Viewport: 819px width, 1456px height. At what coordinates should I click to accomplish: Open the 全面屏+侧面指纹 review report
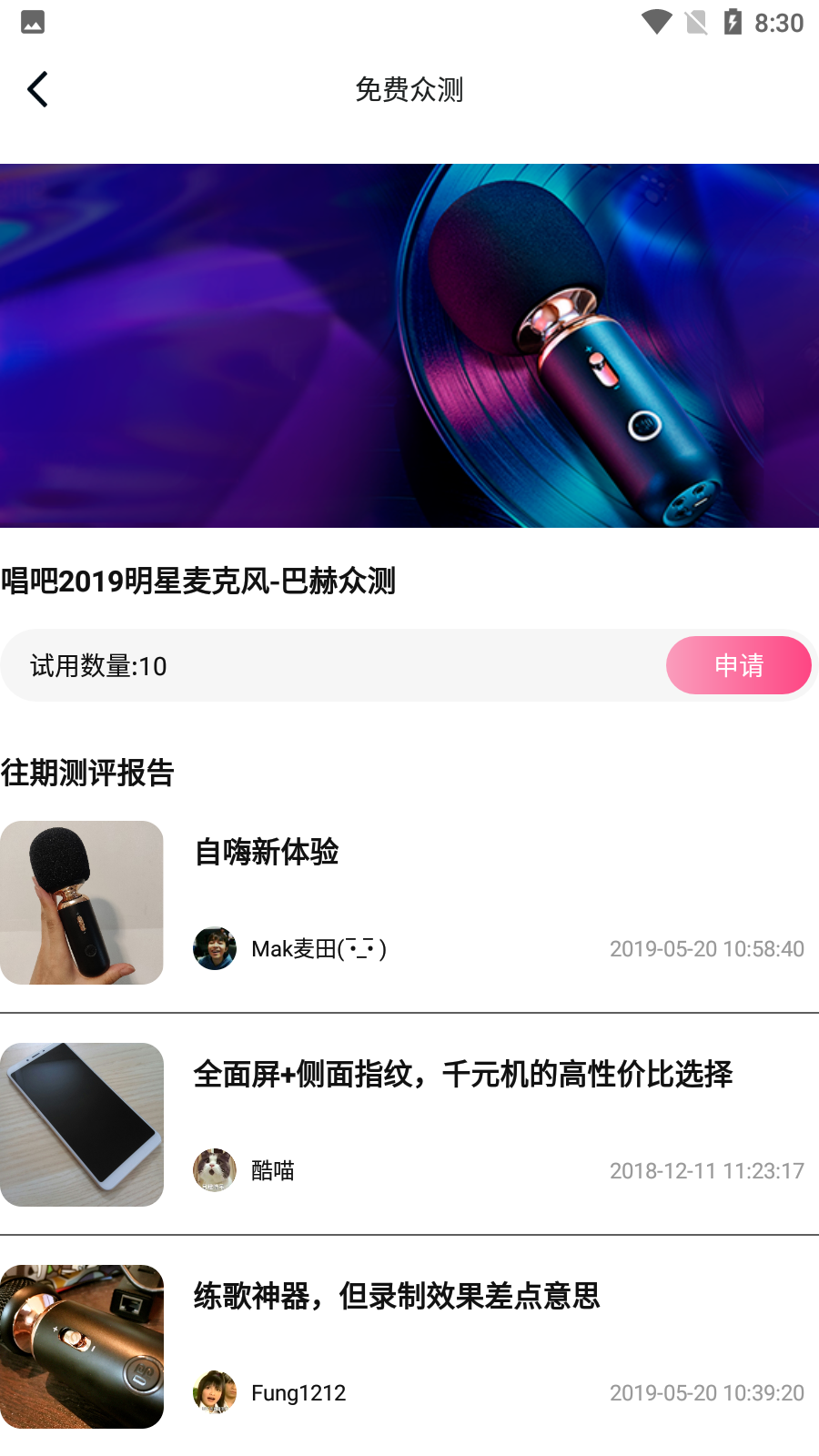(x=462, y=1075)
